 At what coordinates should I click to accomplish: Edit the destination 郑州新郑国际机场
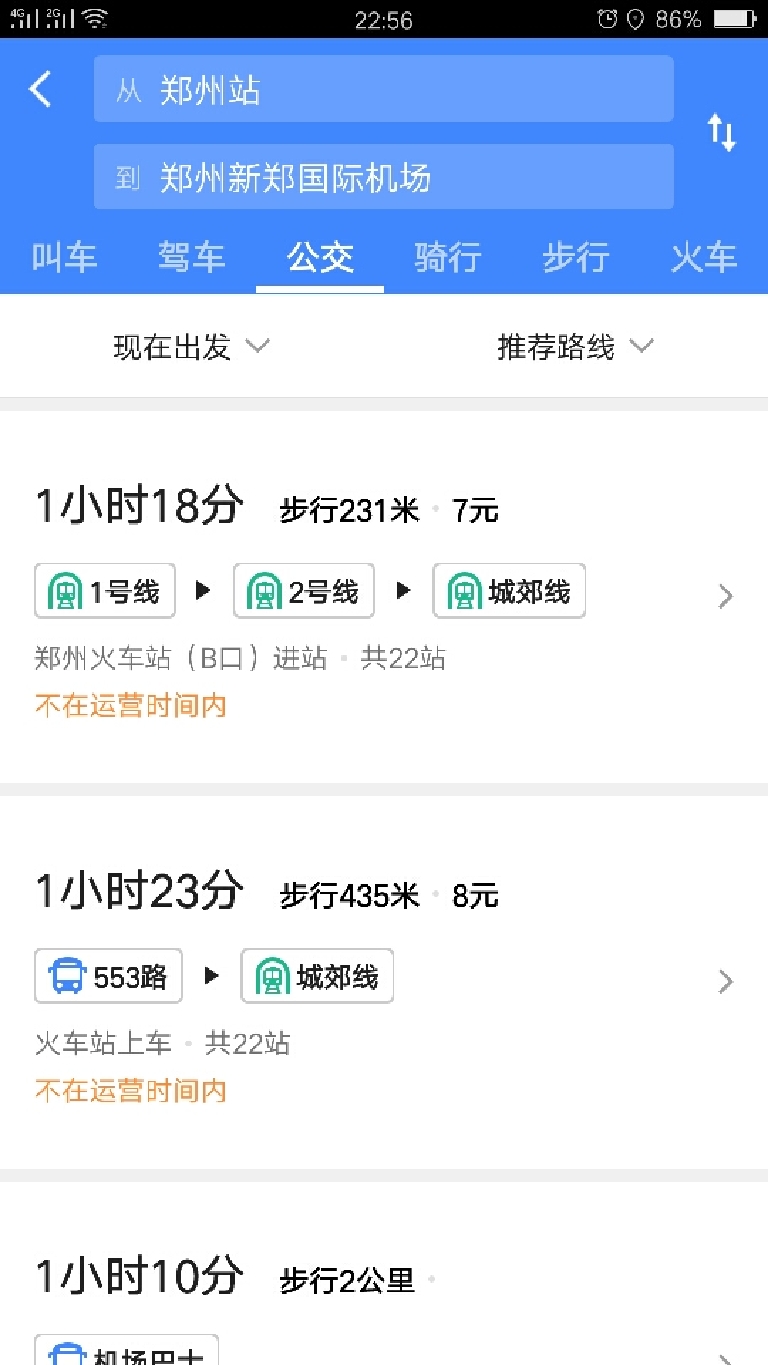383,177
